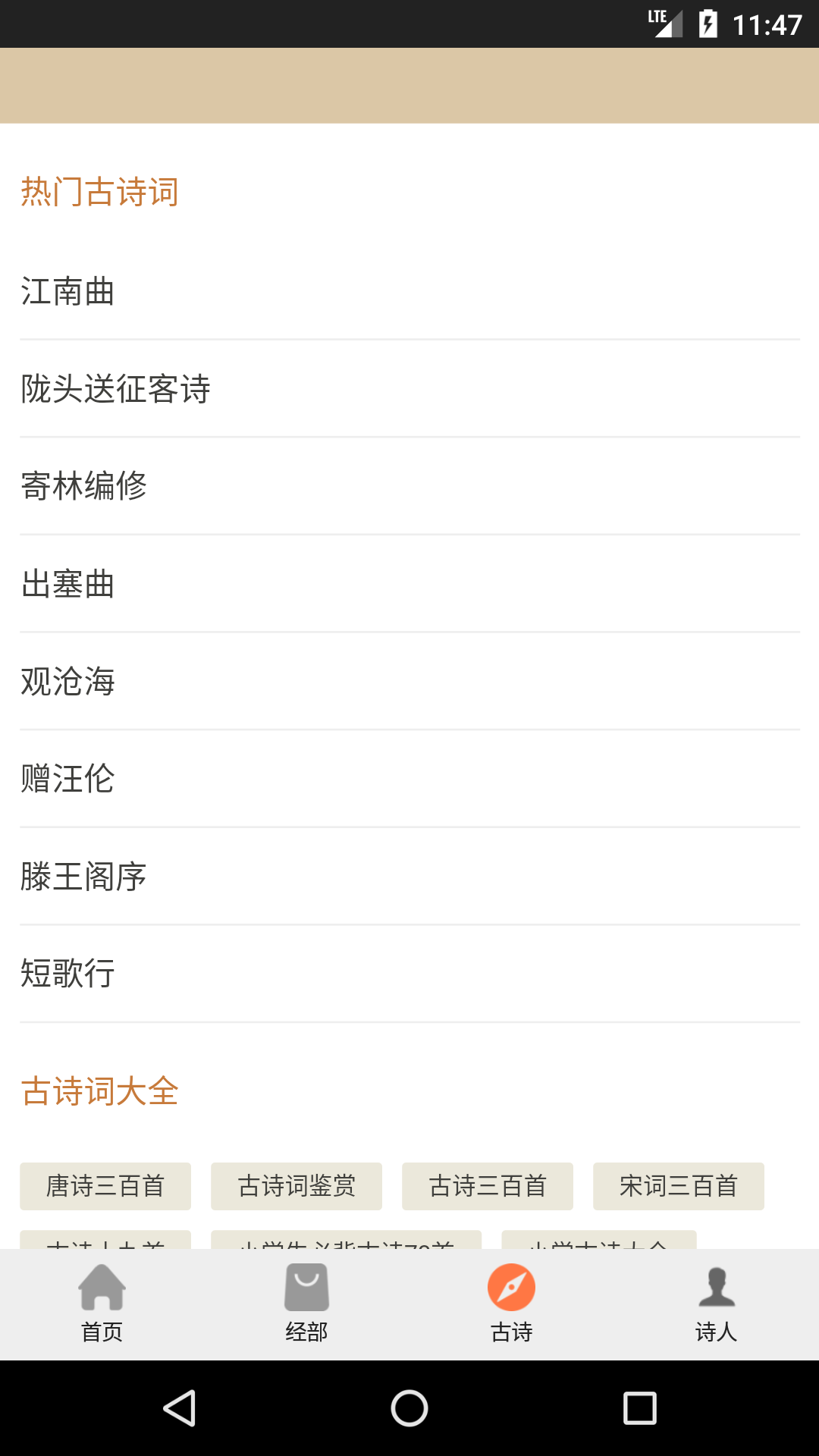Switch to the 古诗 tab

512,1303
